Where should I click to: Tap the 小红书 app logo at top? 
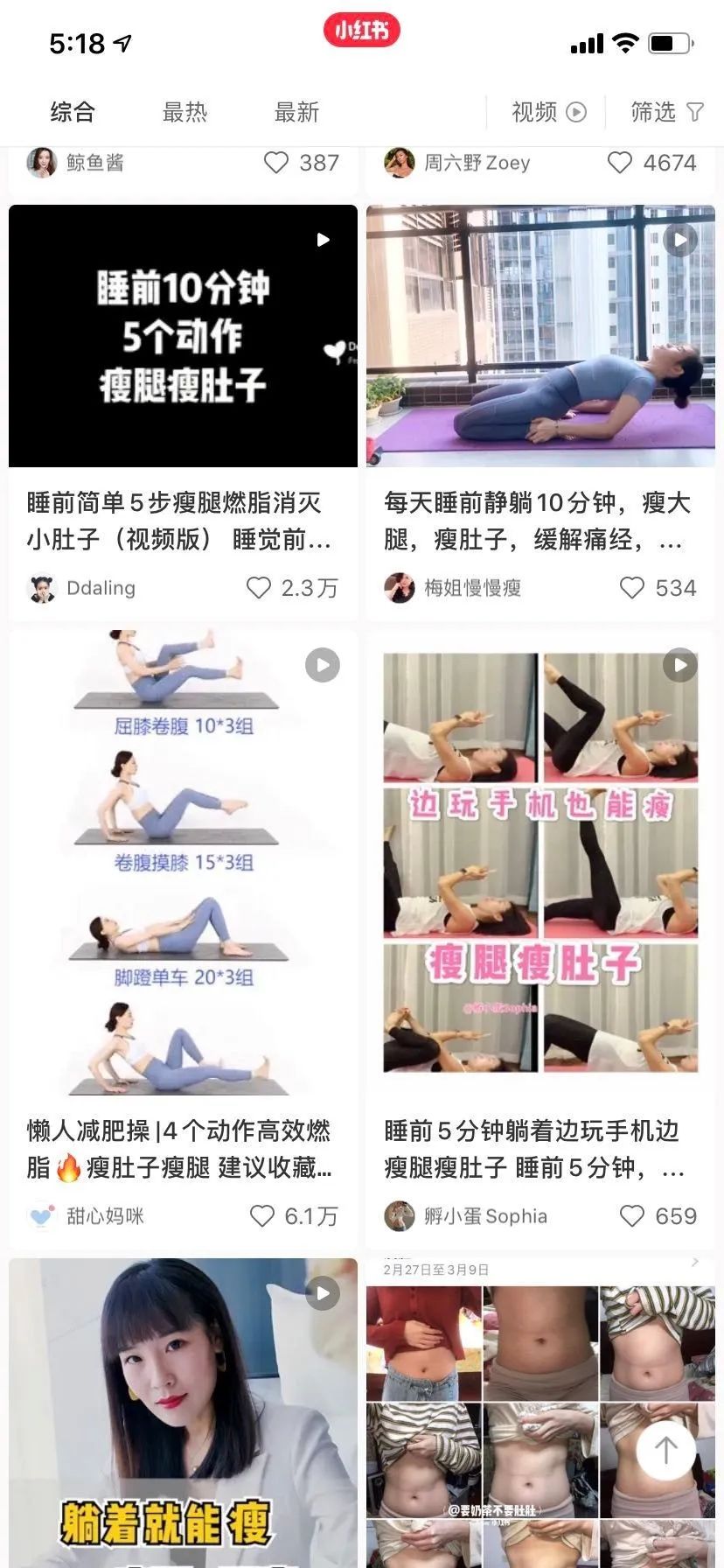click(361, 31)
